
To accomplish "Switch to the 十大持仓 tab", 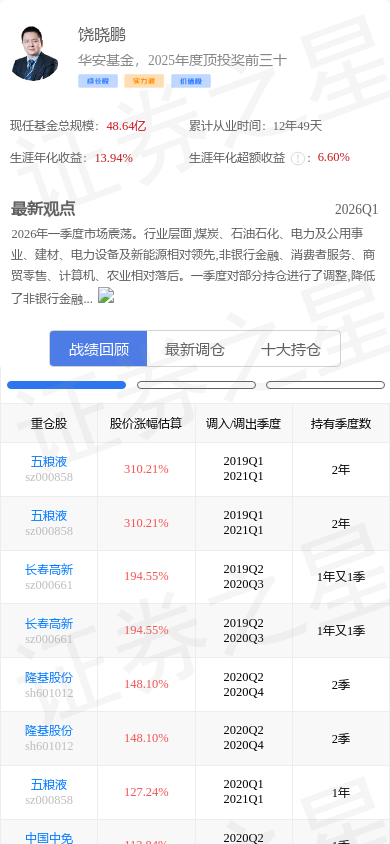I will click(291, 349).
